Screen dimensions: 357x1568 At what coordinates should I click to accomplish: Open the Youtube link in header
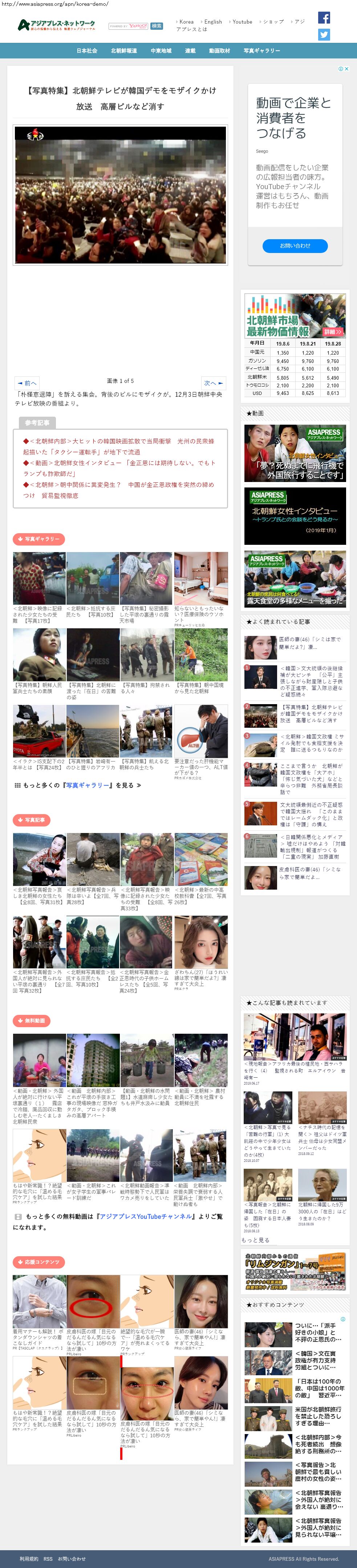coord(242,22)
